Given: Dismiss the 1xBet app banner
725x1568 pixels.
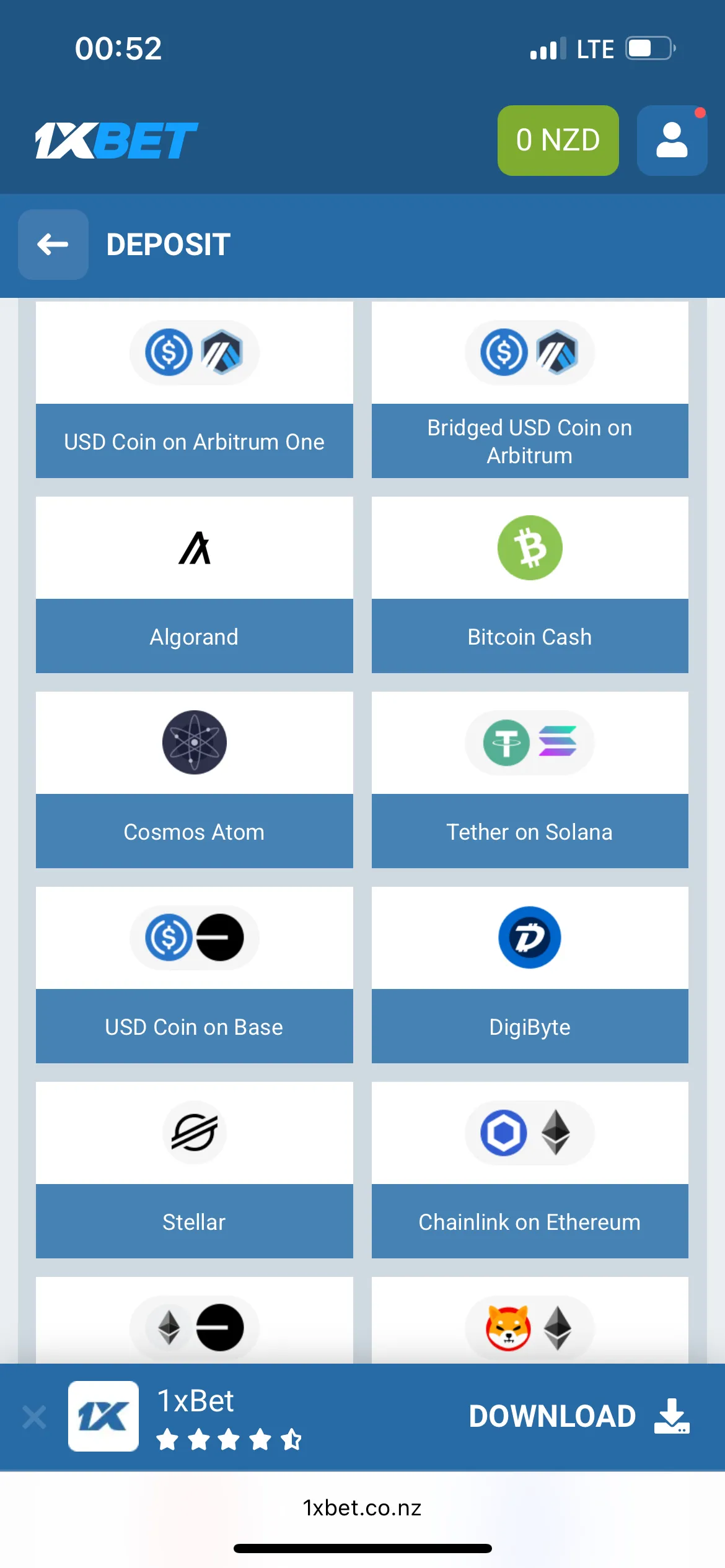Looking at the screenshot, I should pos(34,1417).
